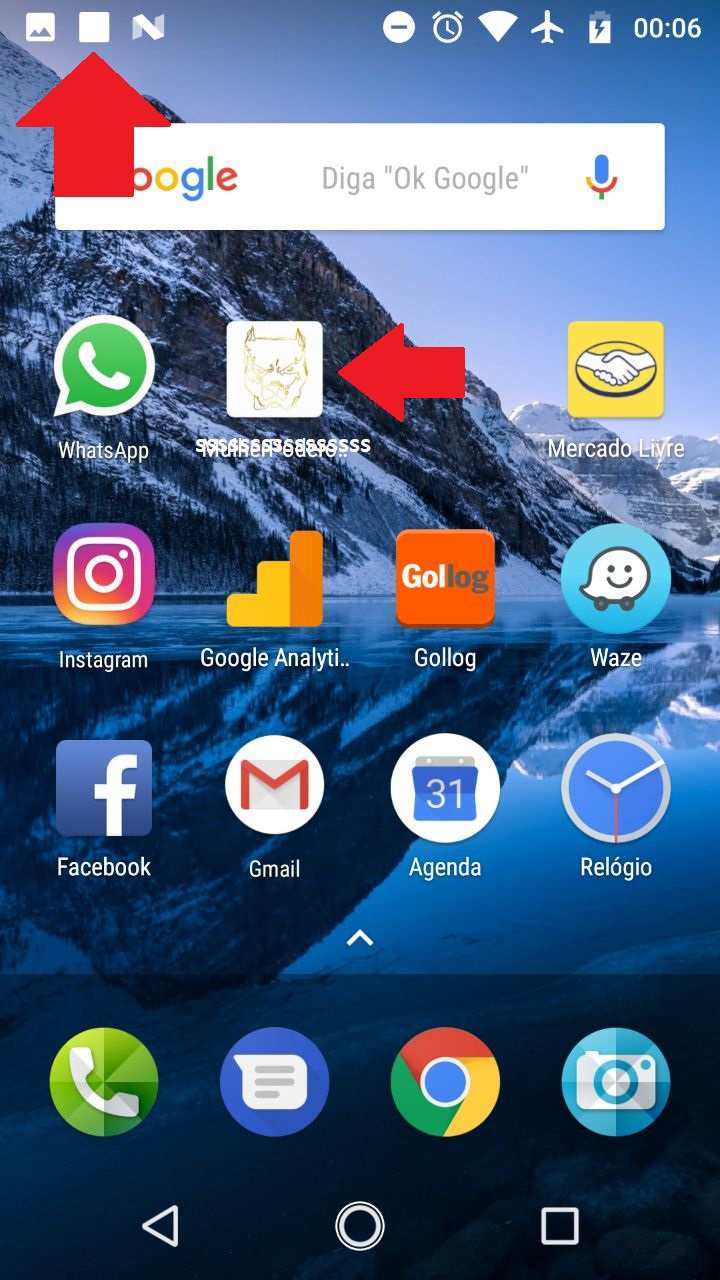Start a call with the Phone app
Image resolution: width=720 pixels, height=1280 pixels.
click(104, 1083)
